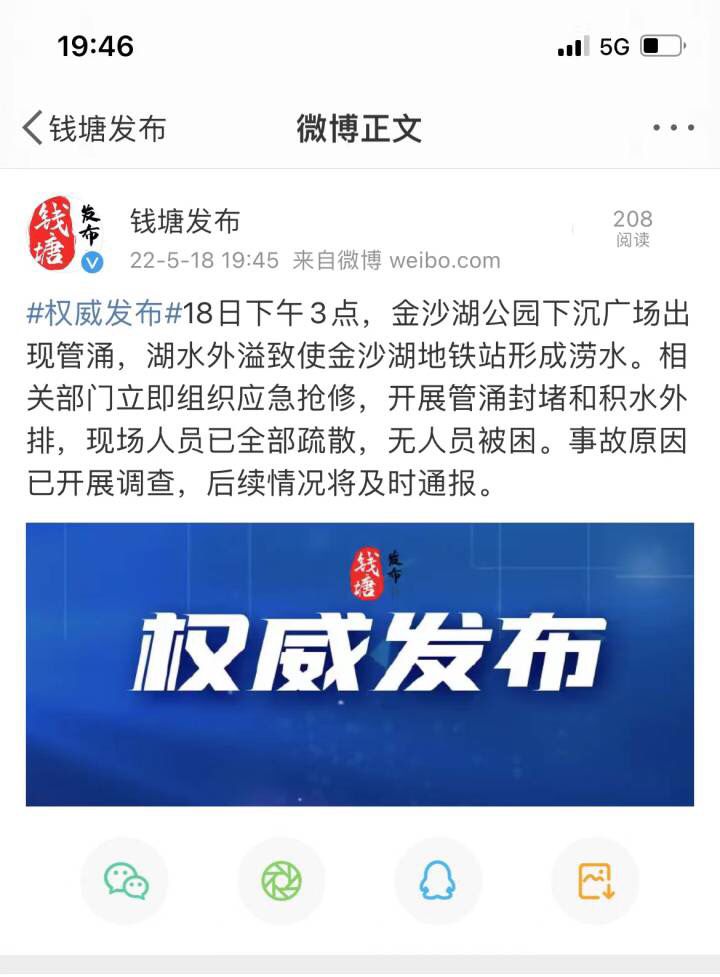Open the #权威发布# hashtag topic
The image size is (720, 977).
(103, 313)
